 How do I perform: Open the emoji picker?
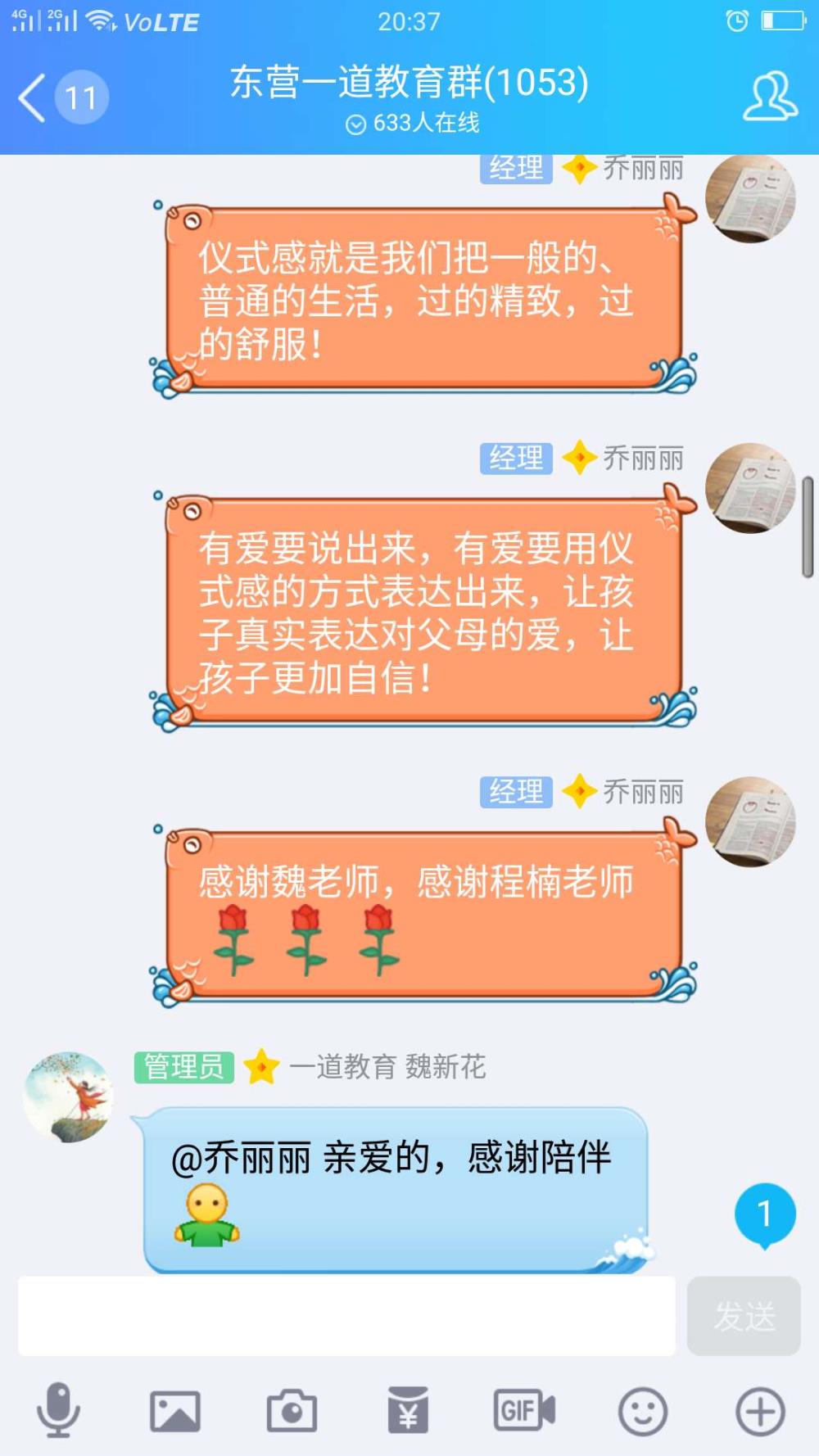coord(643,1411)
